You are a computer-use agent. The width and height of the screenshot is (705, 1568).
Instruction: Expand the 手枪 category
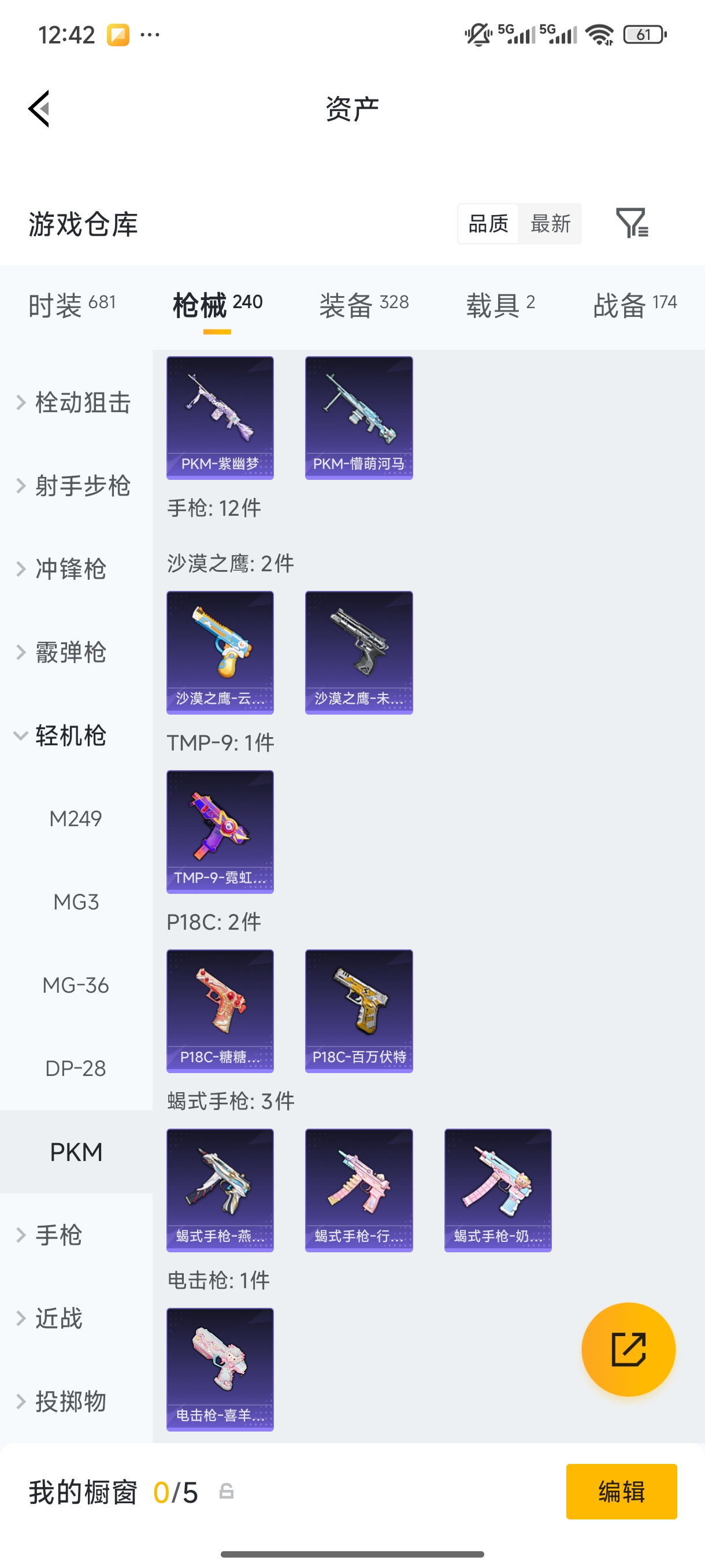(x=58, y=1234)
